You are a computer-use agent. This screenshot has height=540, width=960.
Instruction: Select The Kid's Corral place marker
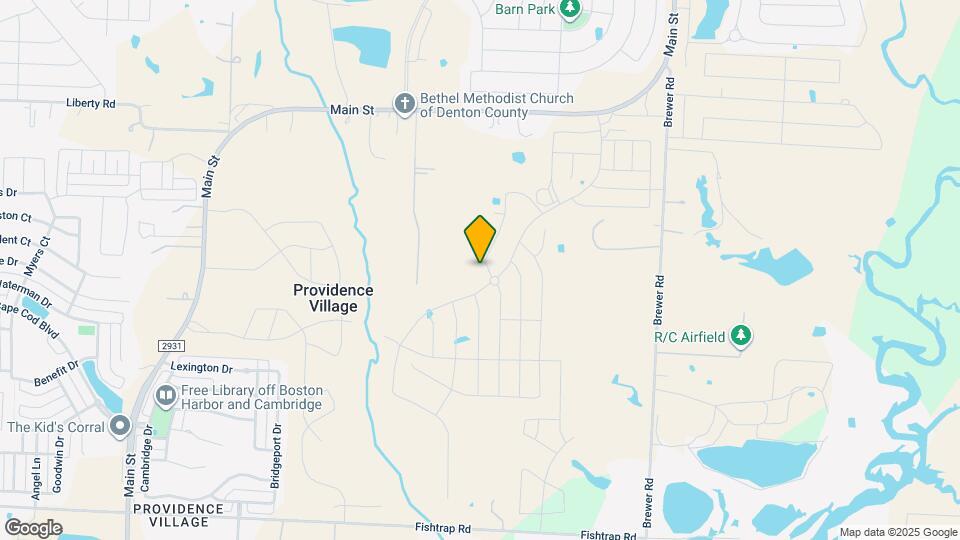[120, 427]
